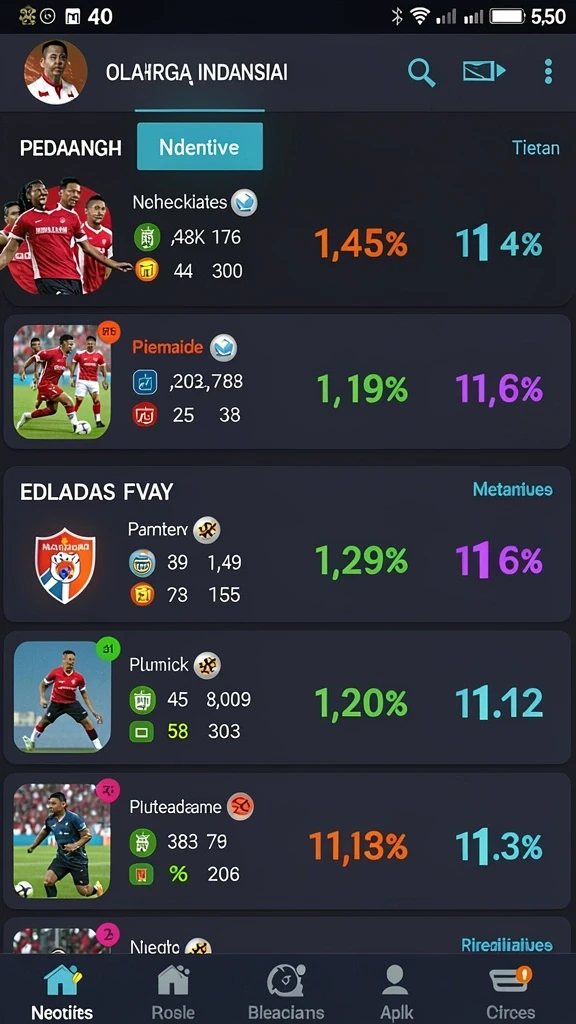The width and height of the screenshot is (576, 1024).
Task: Open the Pluteadame player card
Action: tap(287, 840)
